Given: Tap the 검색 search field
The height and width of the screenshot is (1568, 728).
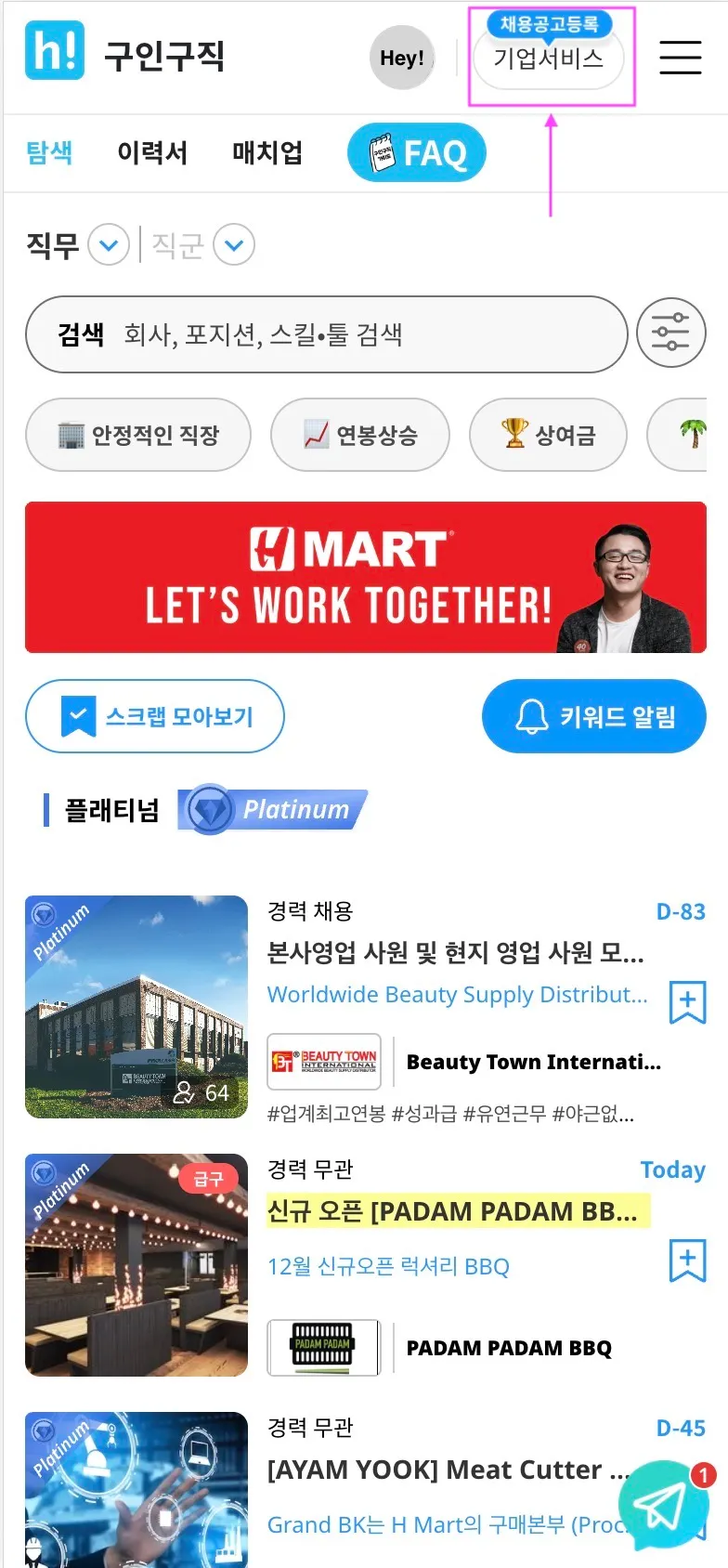Looking at the screenshot, I should [x=327, y=334].
